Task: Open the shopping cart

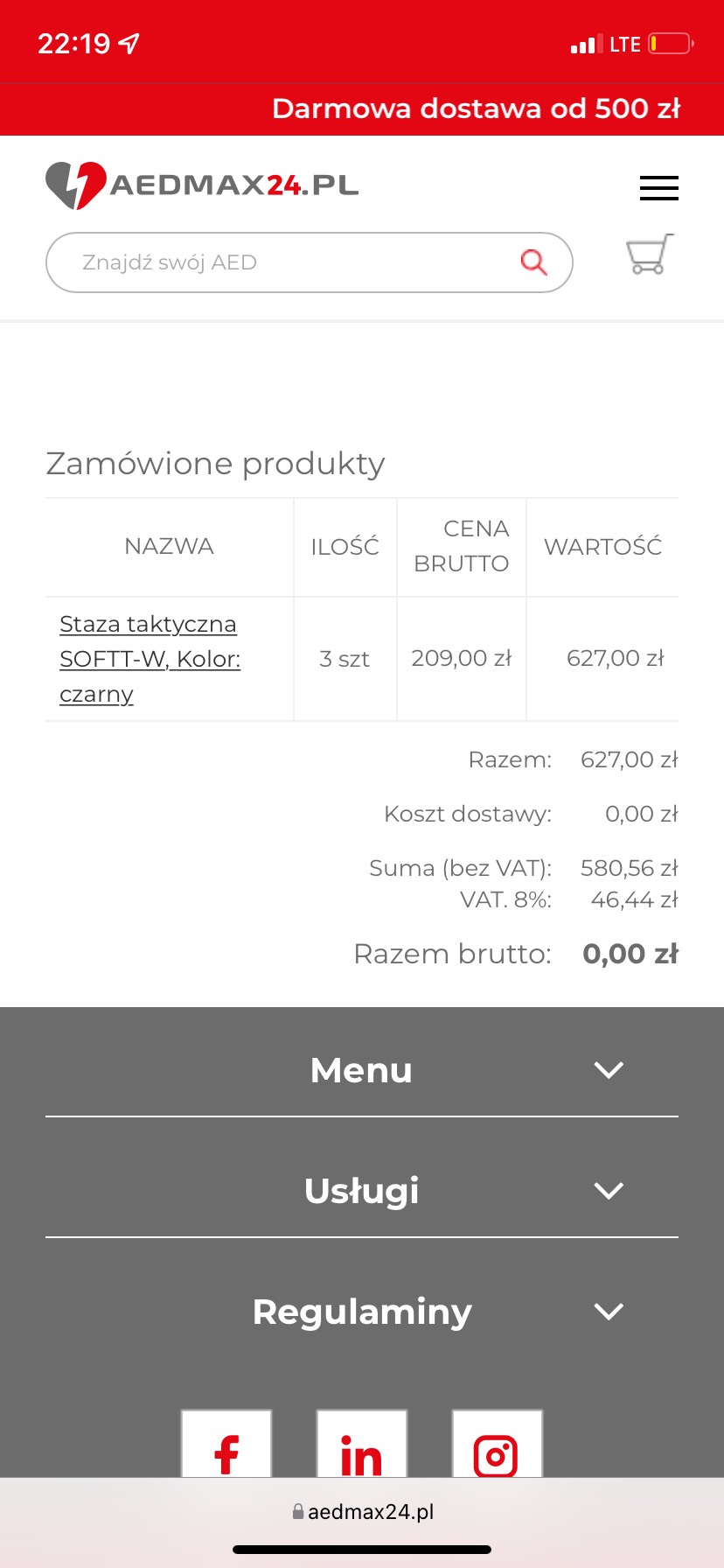Action: click(650, 255)
